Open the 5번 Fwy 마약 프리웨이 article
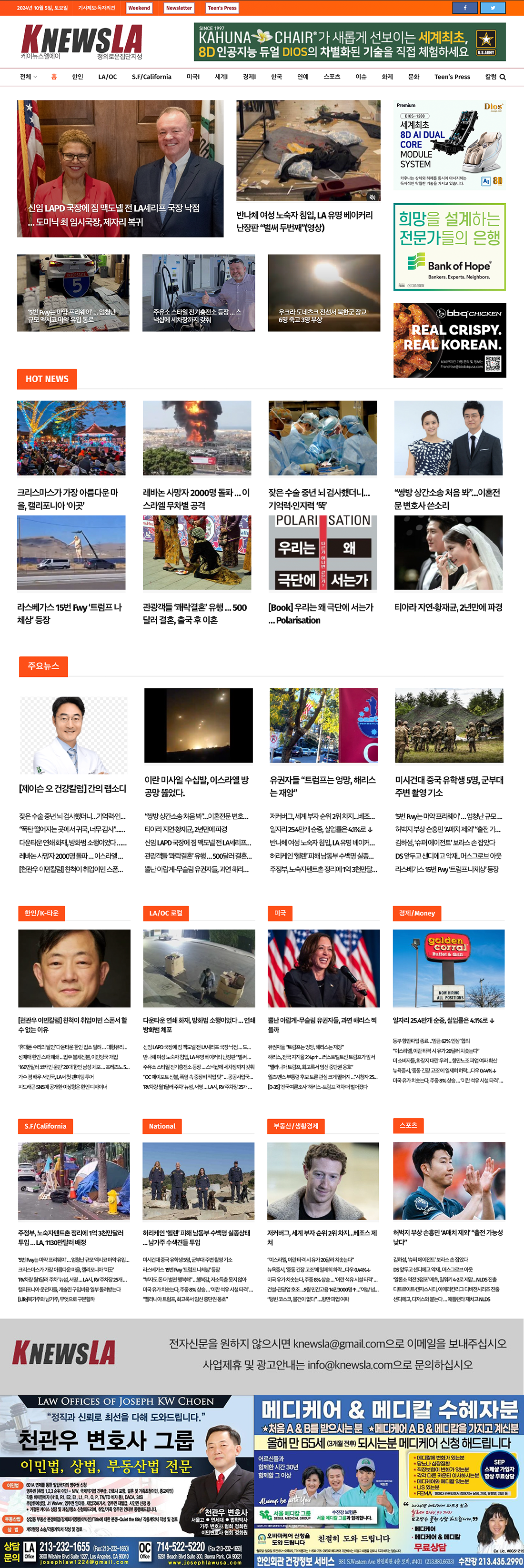Image resolution: width=524 pixels, height=1568 pixels. point(72,315)
